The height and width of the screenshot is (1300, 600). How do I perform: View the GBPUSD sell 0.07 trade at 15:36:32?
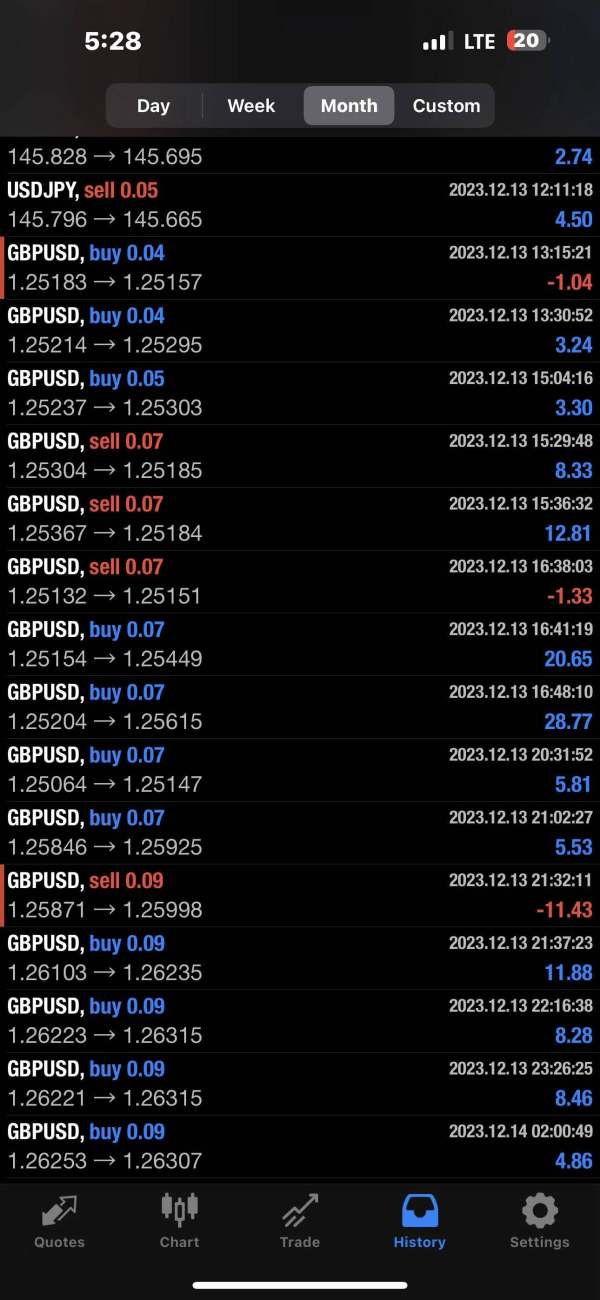(x=300, y=519)
